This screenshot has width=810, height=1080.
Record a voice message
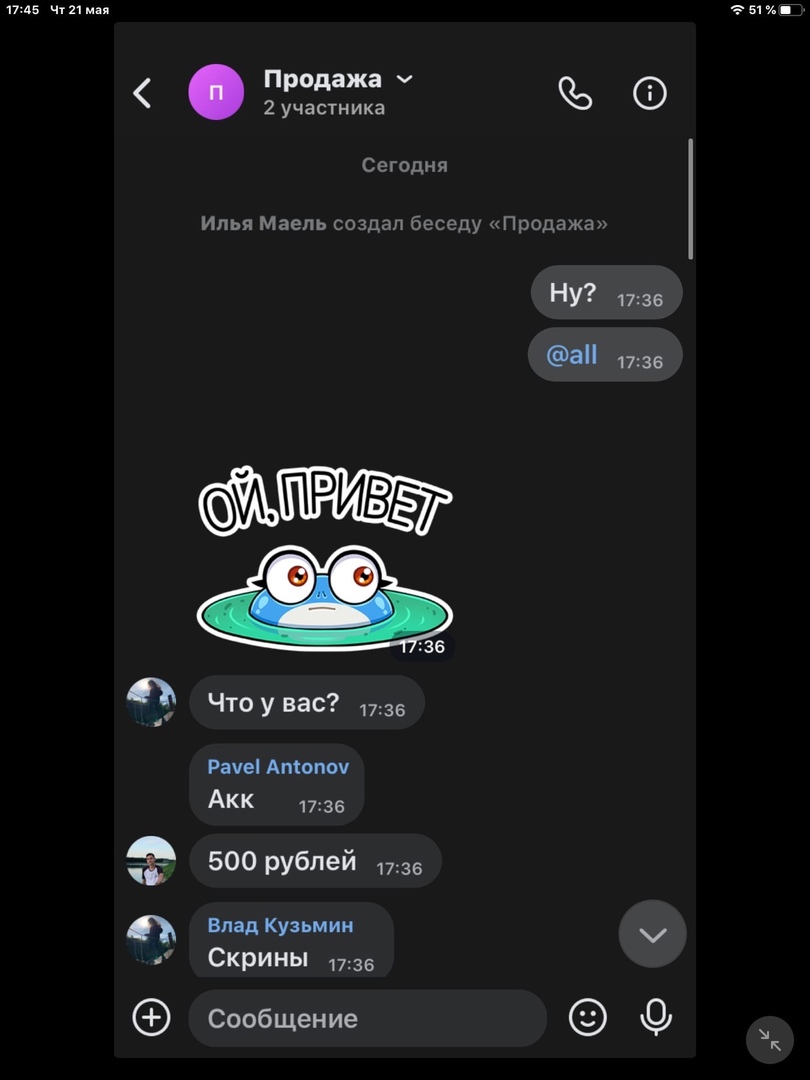[x=656, y=1018]
